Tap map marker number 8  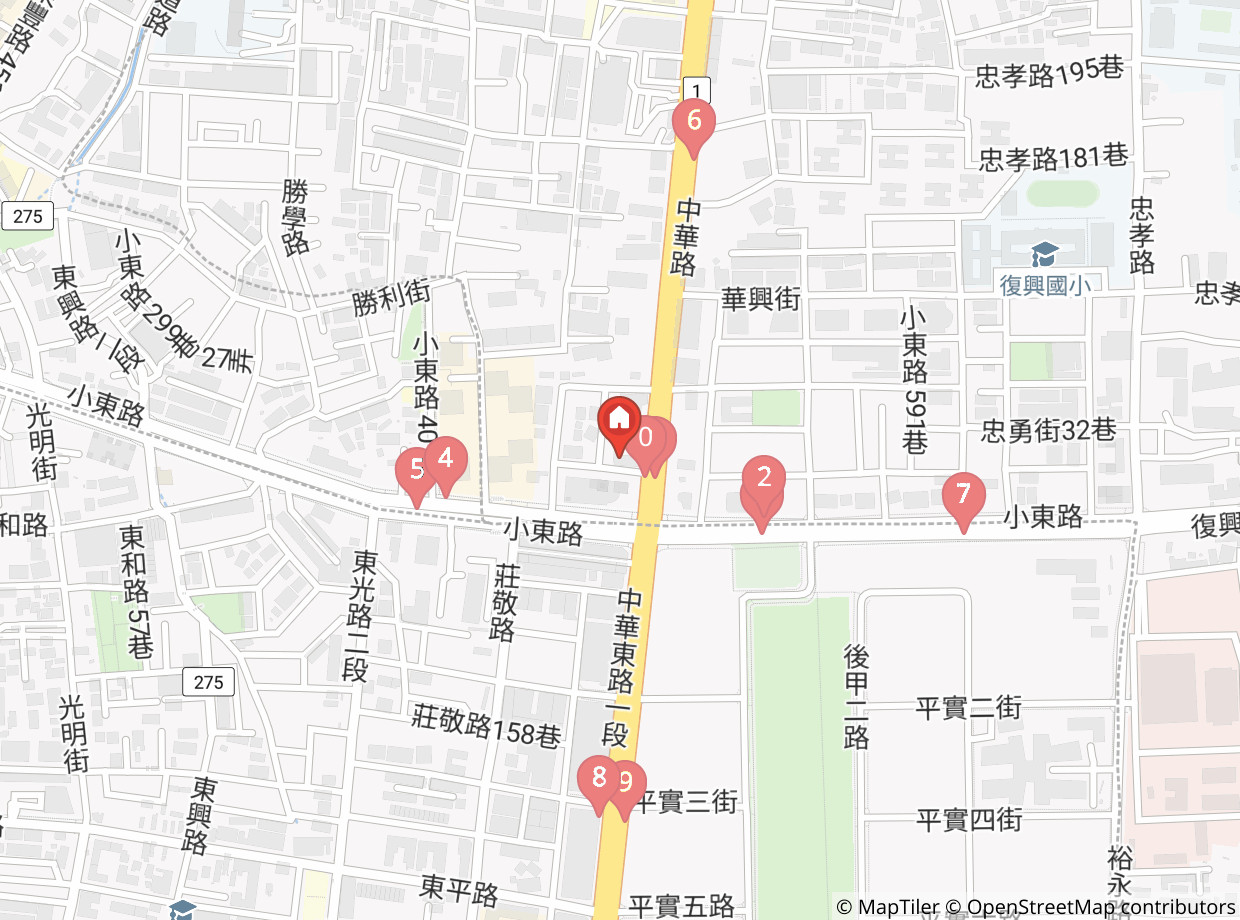[598, 777]
